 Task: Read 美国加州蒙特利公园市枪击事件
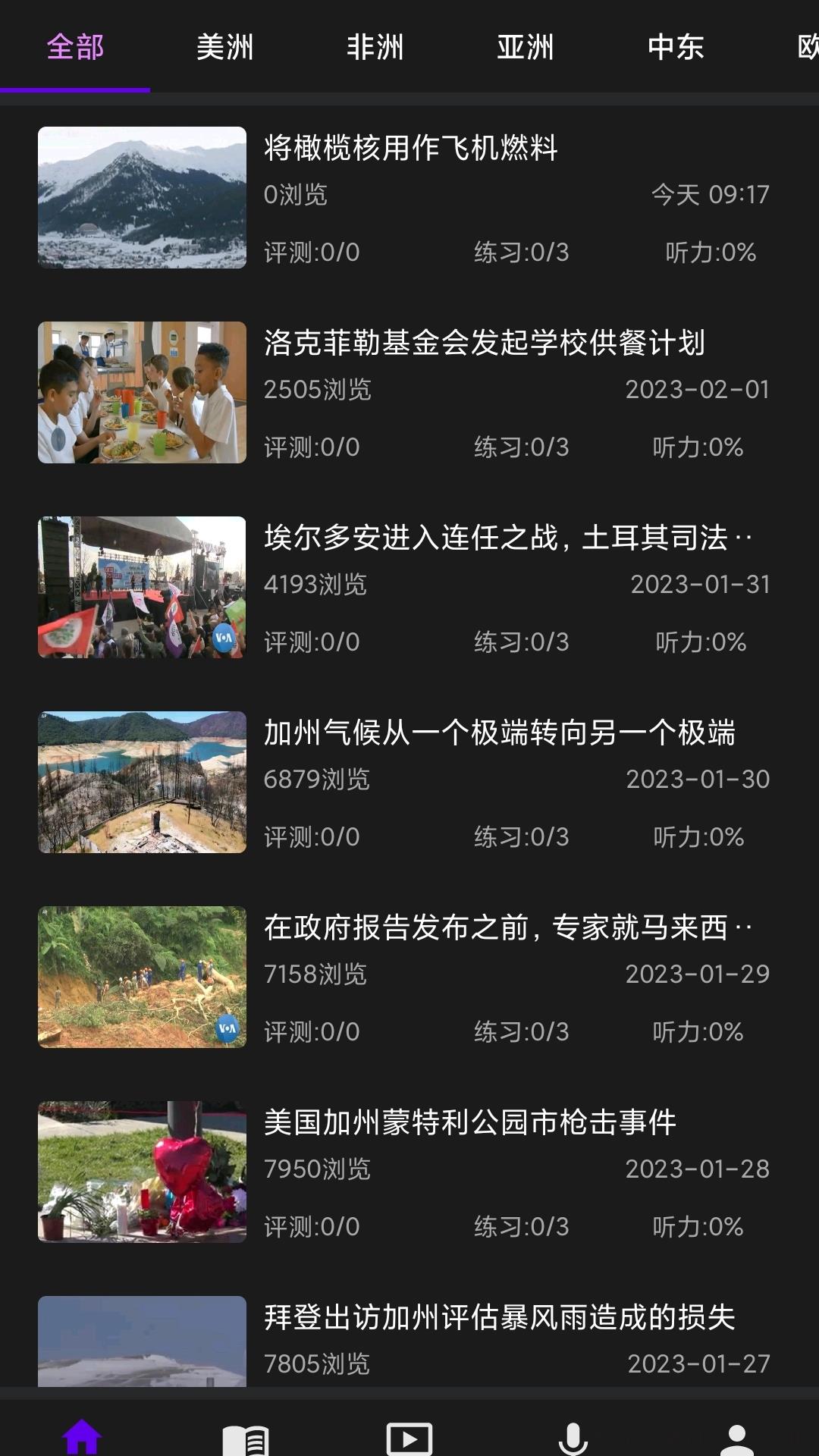click(469, 1122)
